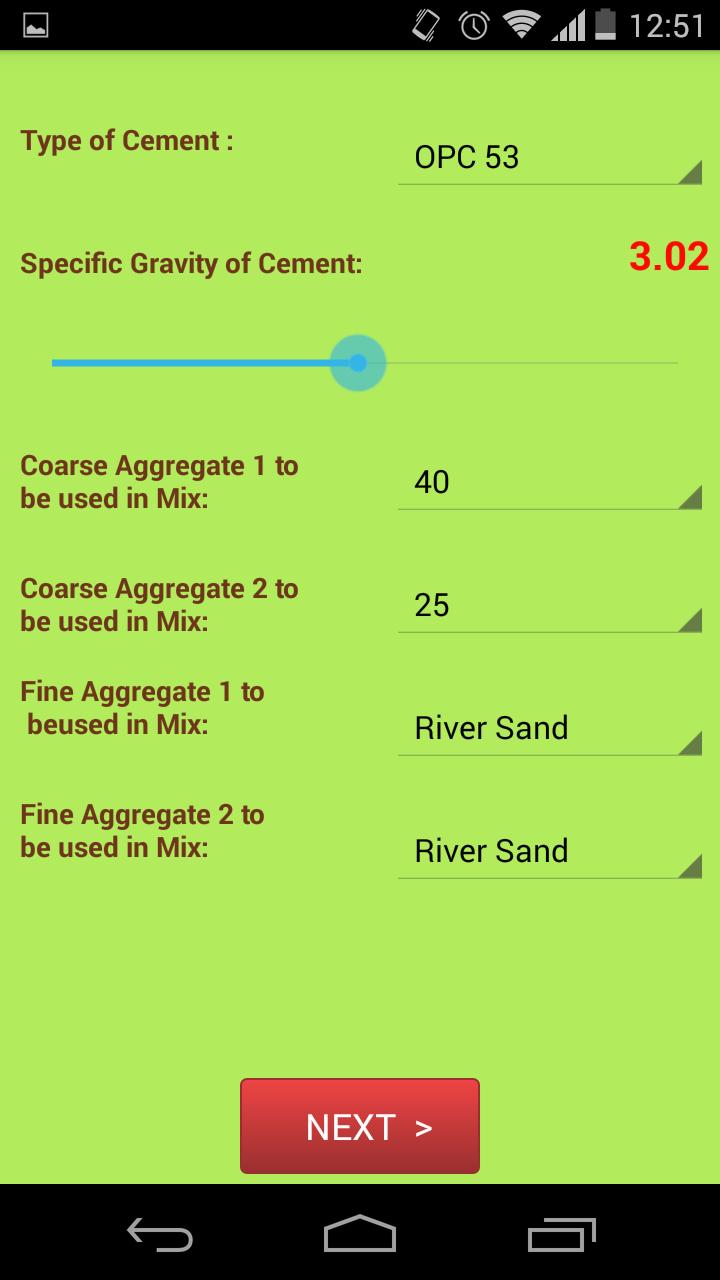
Task: Expand the Coarse Aggregate 1 dropdown
Action: 550,484
